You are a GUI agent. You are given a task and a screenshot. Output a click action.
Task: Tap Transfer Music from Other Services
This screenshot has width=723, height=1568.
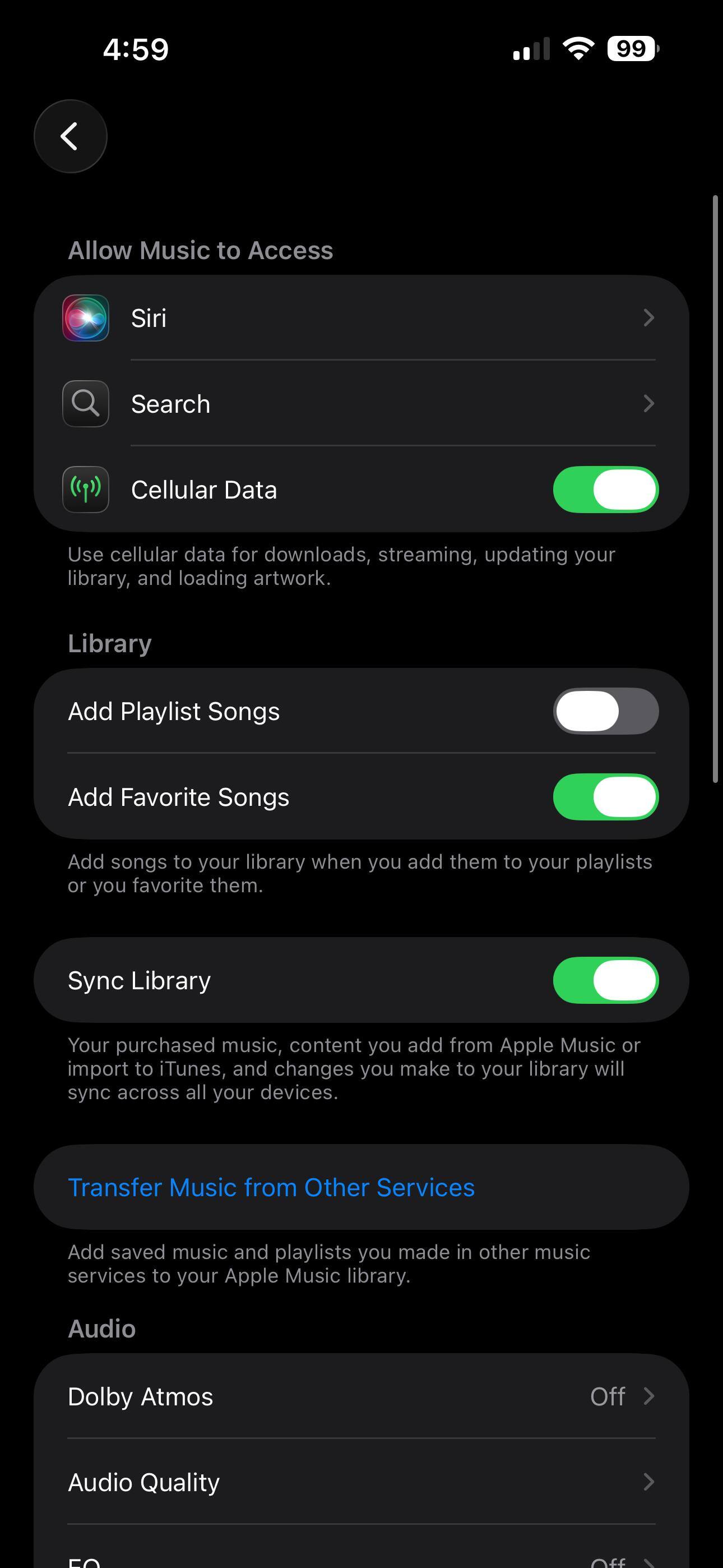(271, 1187)
